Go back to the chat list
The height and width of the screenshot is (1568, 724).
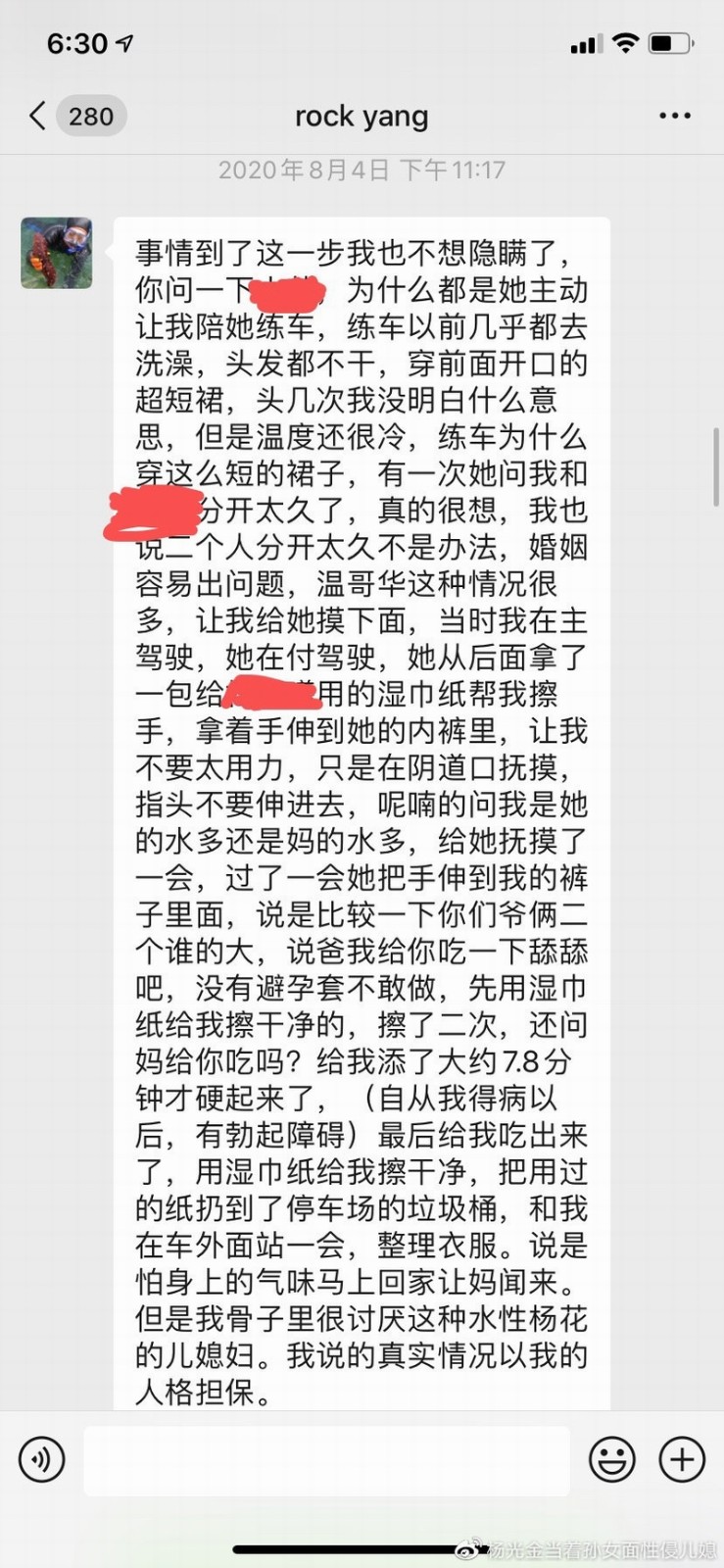pos(39,116)
